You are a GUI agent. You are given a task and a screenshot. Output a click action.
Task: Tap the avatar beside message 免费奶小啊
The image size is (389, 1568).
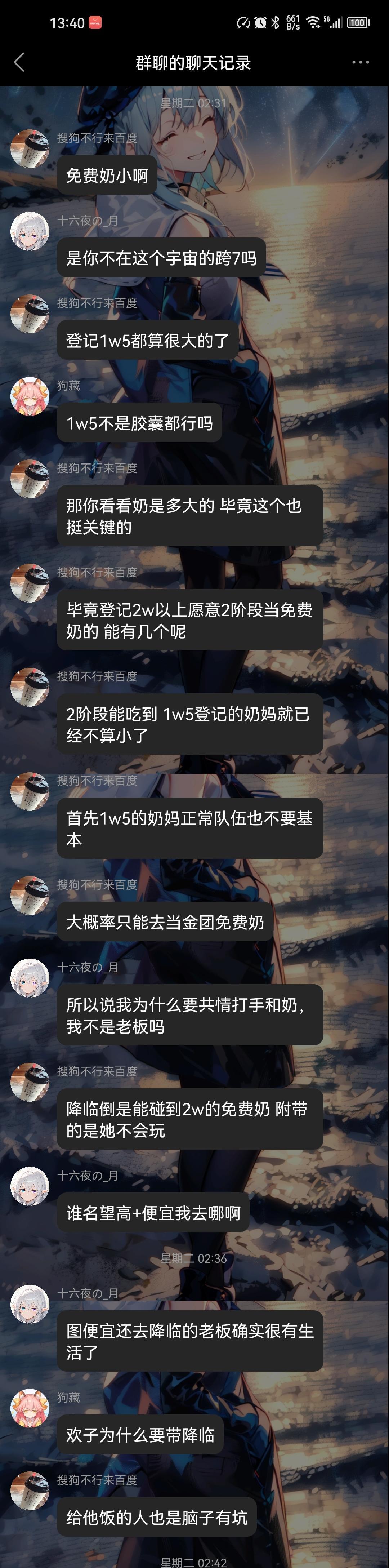[x=30, y=148]
